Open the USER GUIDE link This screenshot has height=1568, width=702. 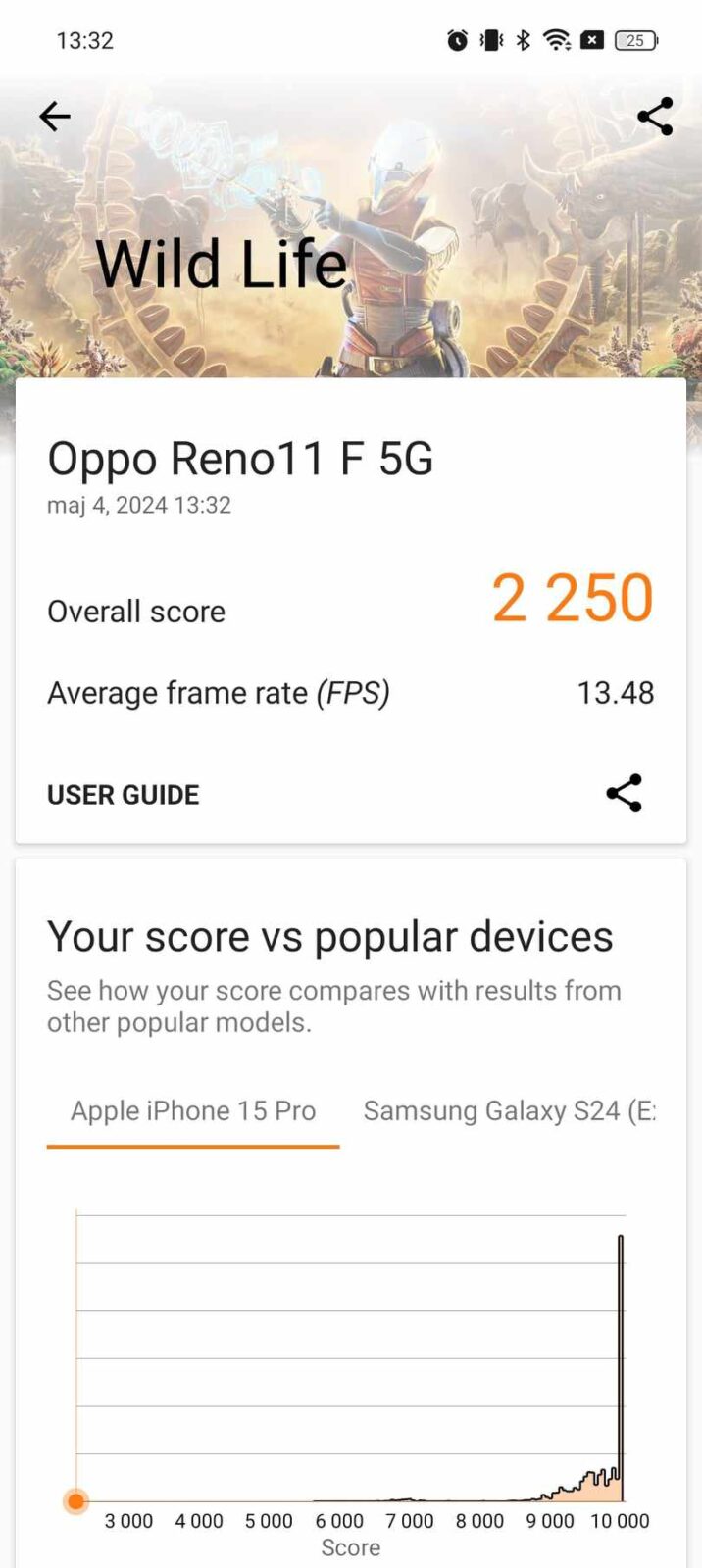(x=124, y=794)
